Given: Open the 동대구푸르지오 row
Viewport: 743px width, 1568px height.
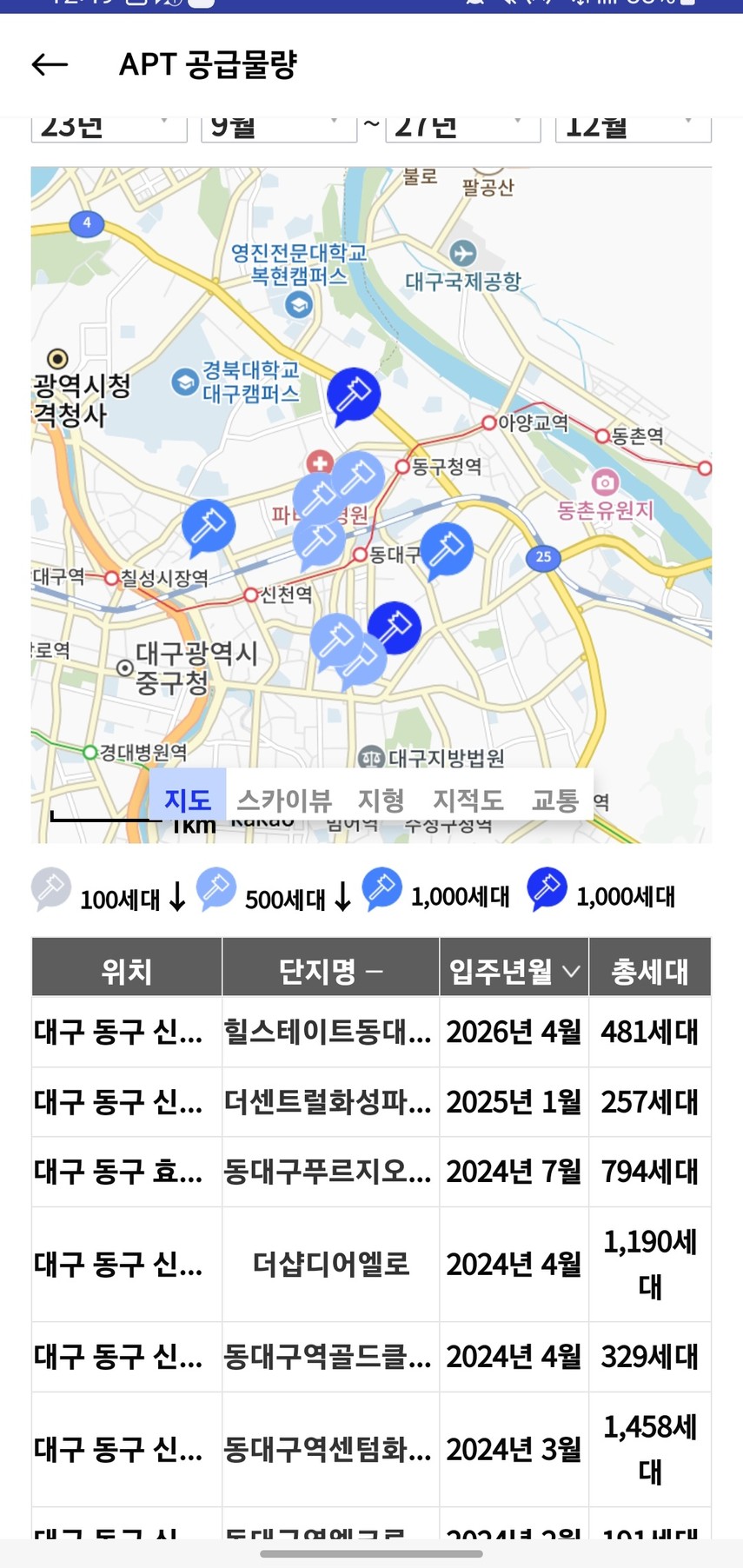Looking at the screenshot, I should coord(327,1172).
